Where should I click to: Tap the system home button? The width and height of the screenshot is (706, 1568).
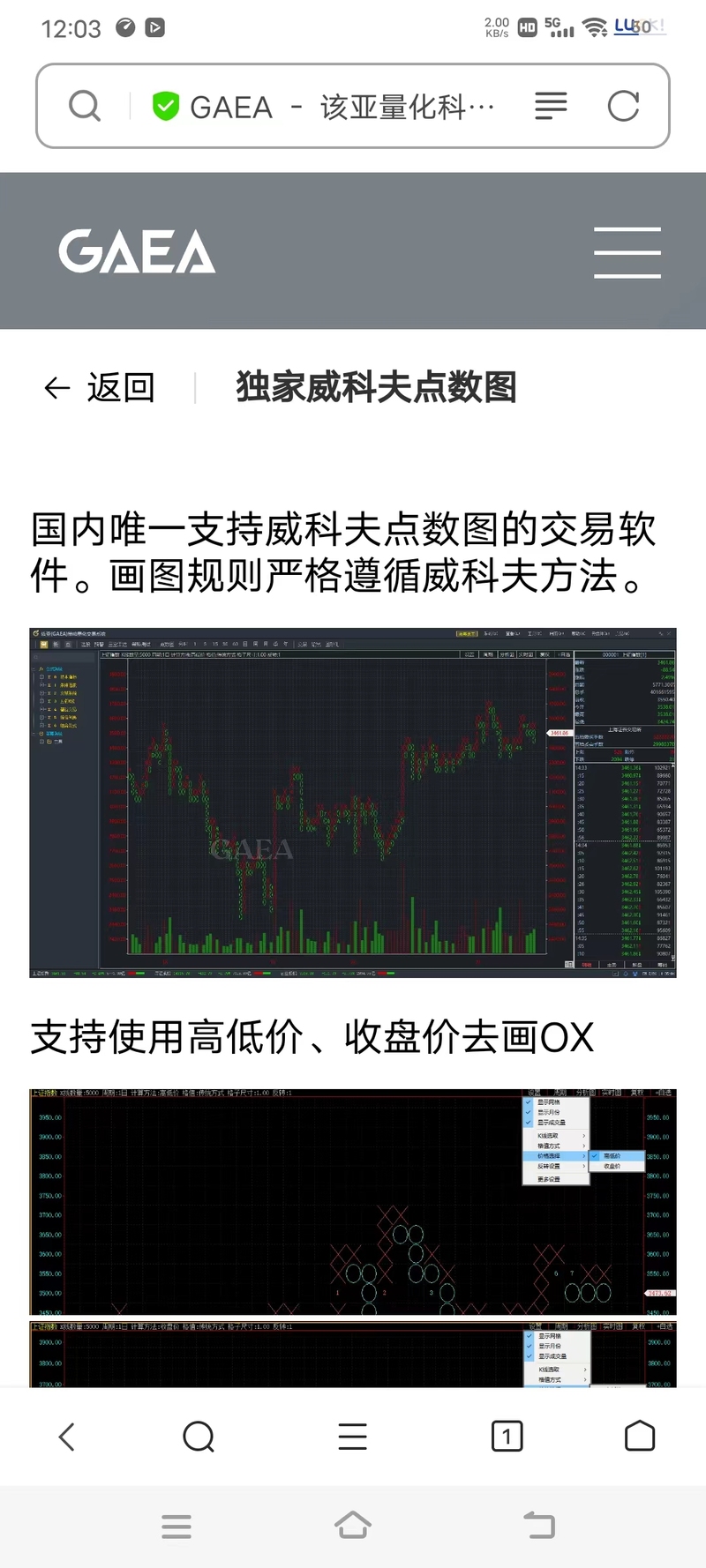point(352,1526)
